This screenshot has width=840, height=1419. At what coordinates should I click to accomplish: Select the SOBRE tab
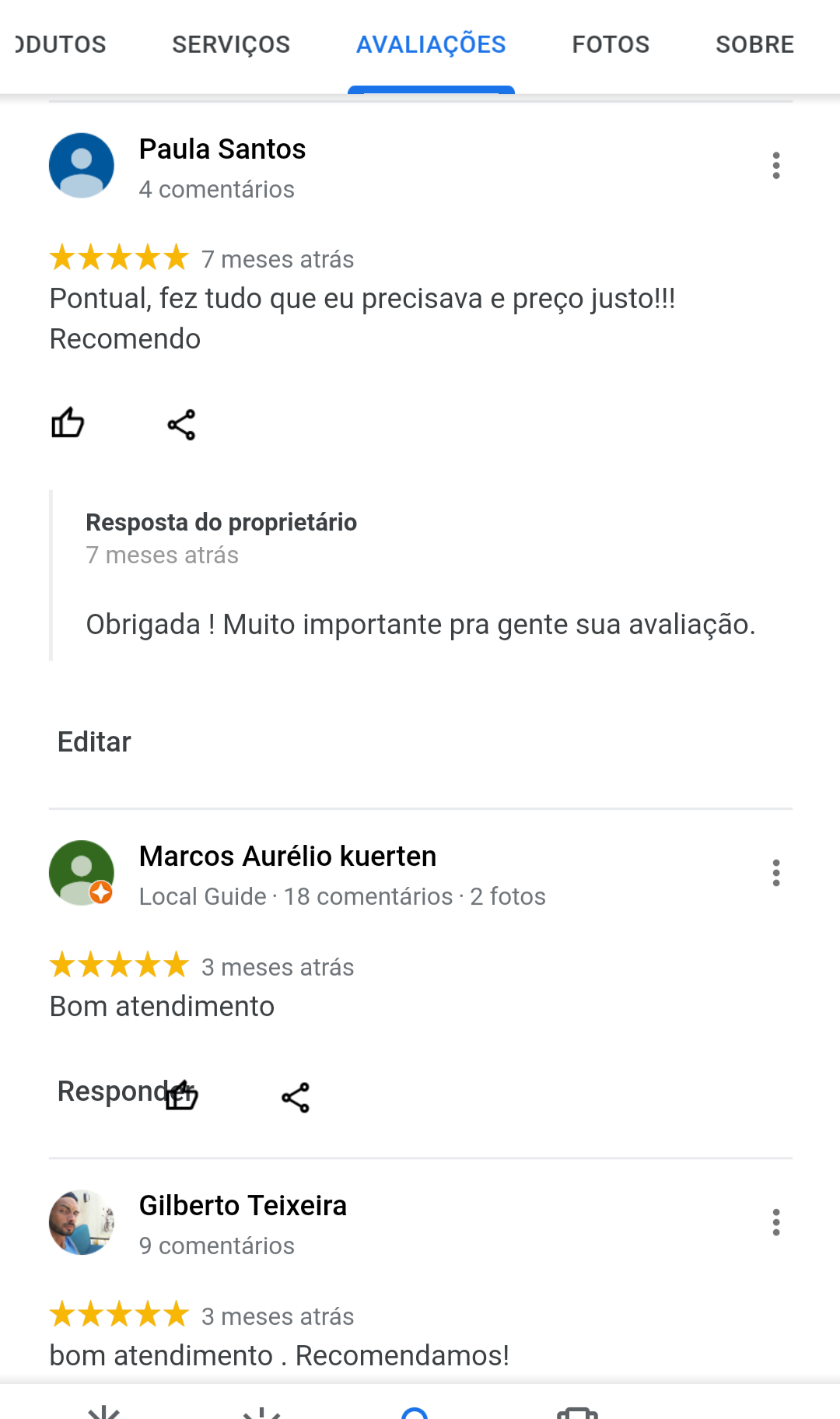[754, 44]
